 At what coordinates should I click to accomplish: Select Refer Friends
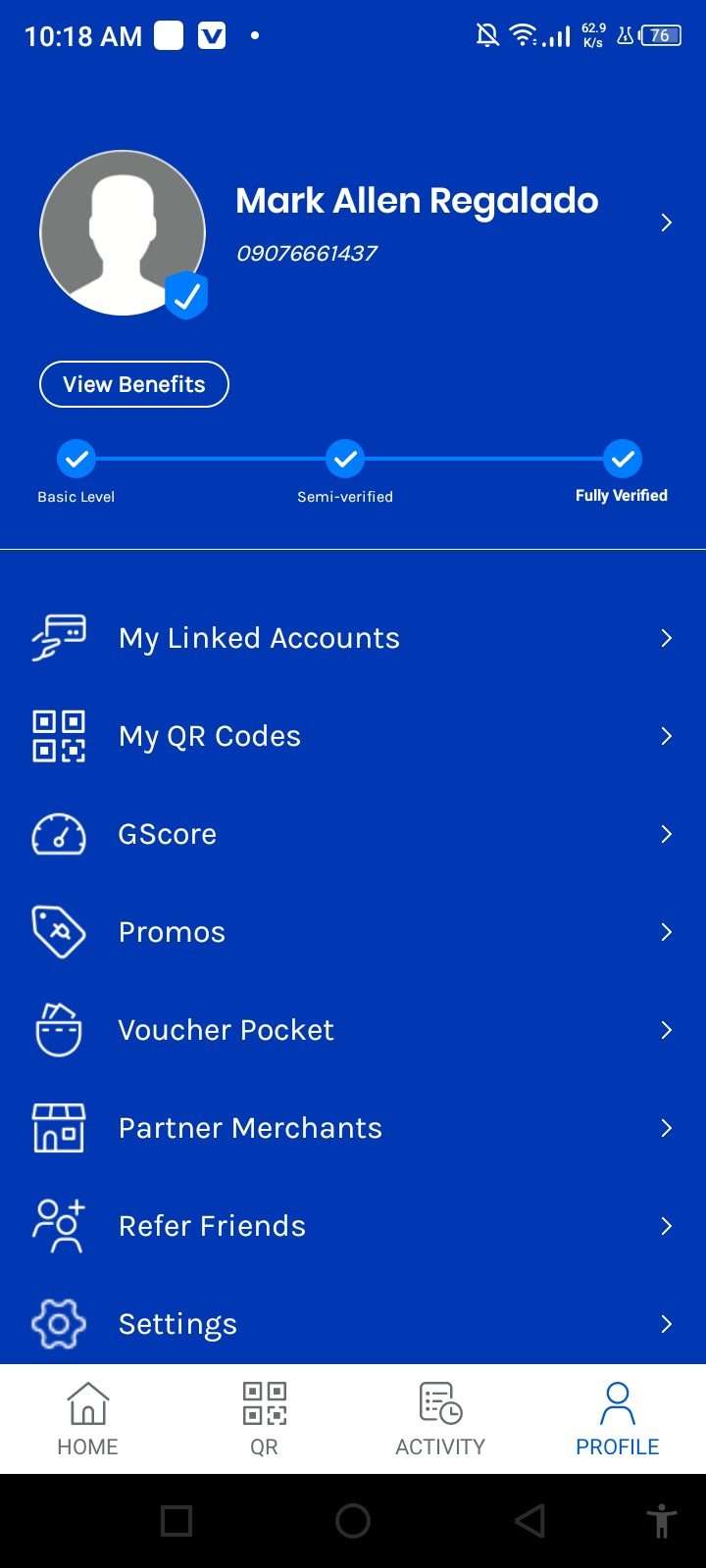pos(212,1226)
